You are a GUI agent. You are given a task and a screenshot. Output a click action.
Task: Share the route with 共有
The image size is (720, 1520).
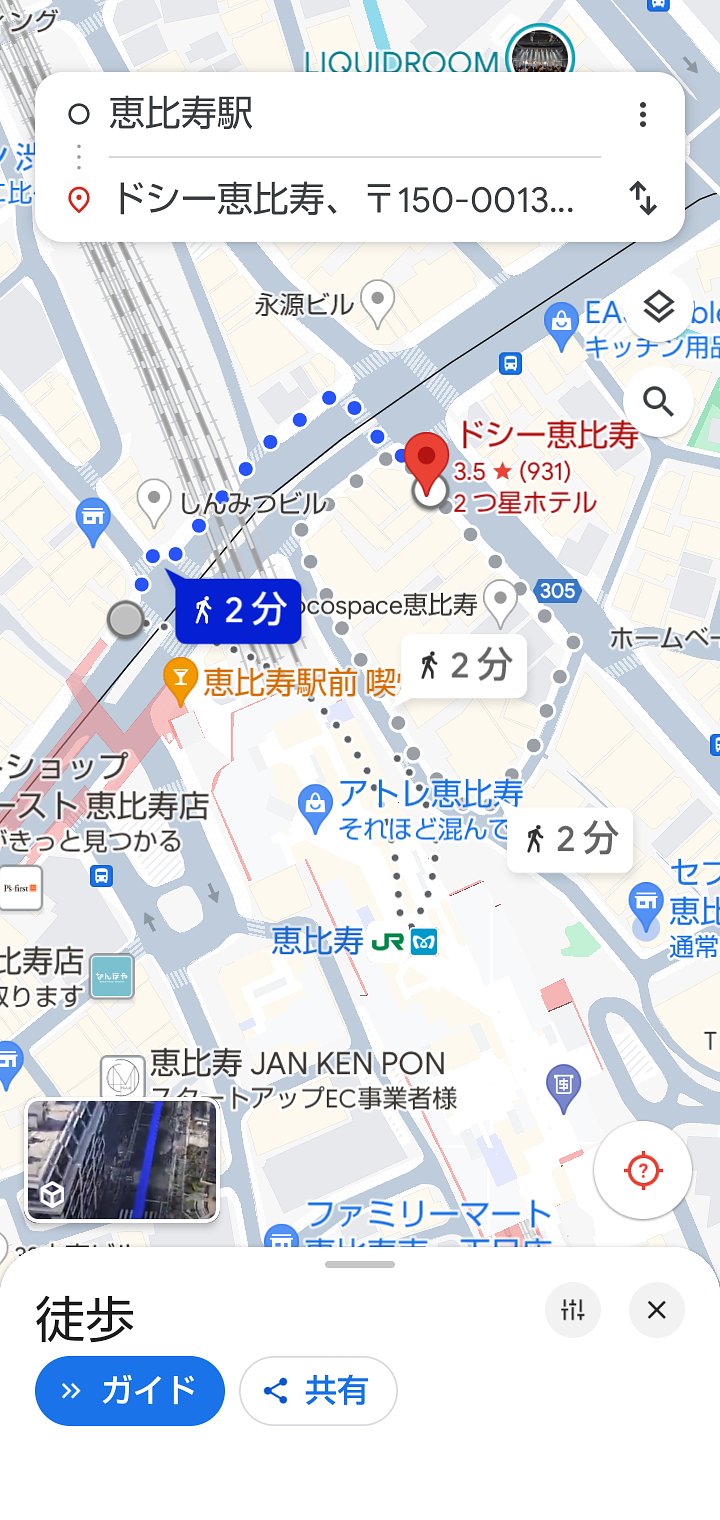coord(318,1390)
